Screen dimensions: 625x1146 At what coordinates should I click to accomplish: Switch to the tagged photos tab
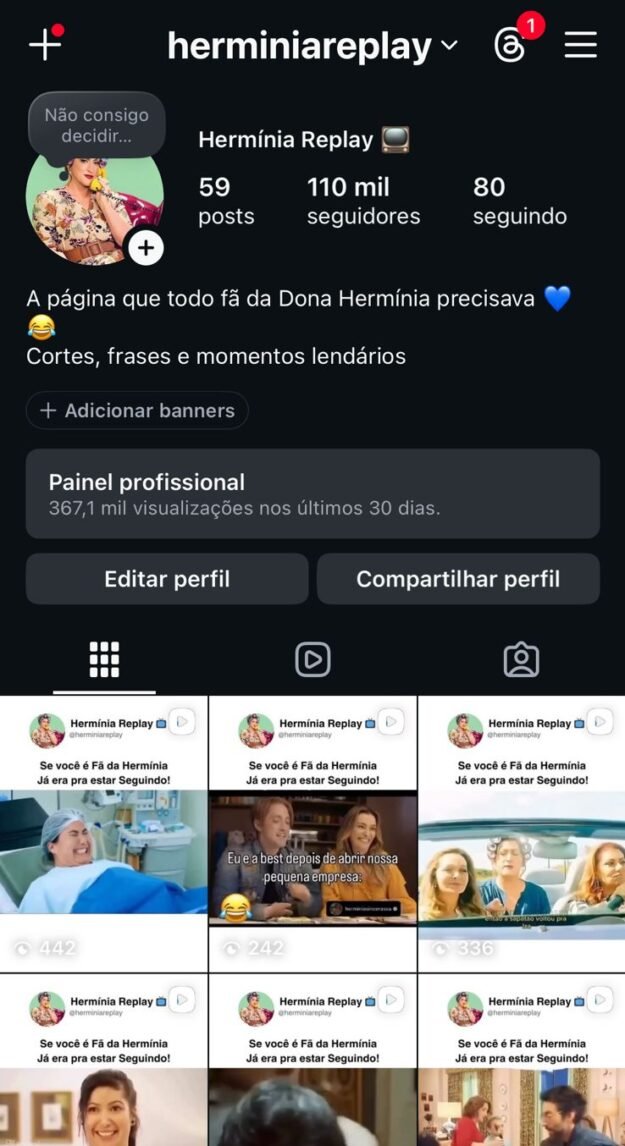521,660
